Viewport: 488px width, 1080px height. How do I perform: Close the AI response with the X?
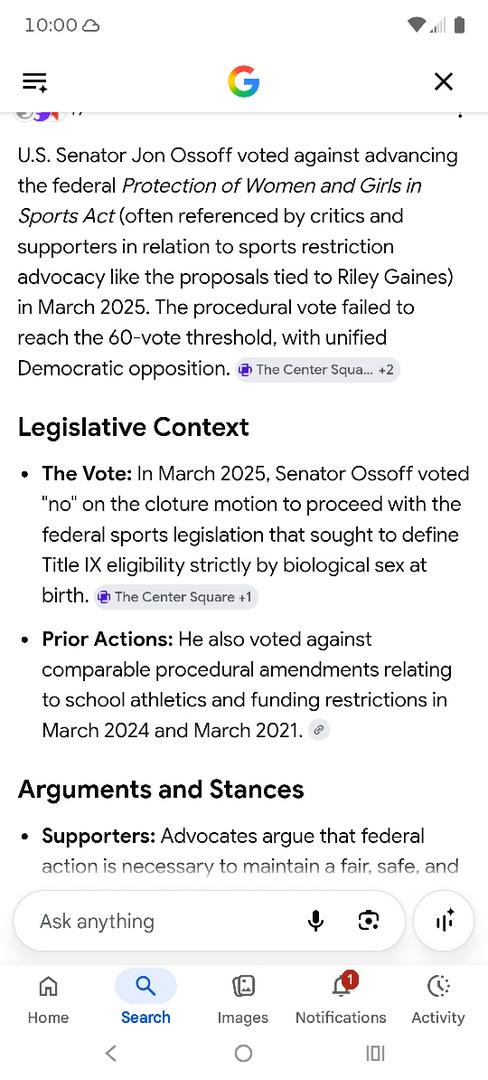click(x=444, y=82)
